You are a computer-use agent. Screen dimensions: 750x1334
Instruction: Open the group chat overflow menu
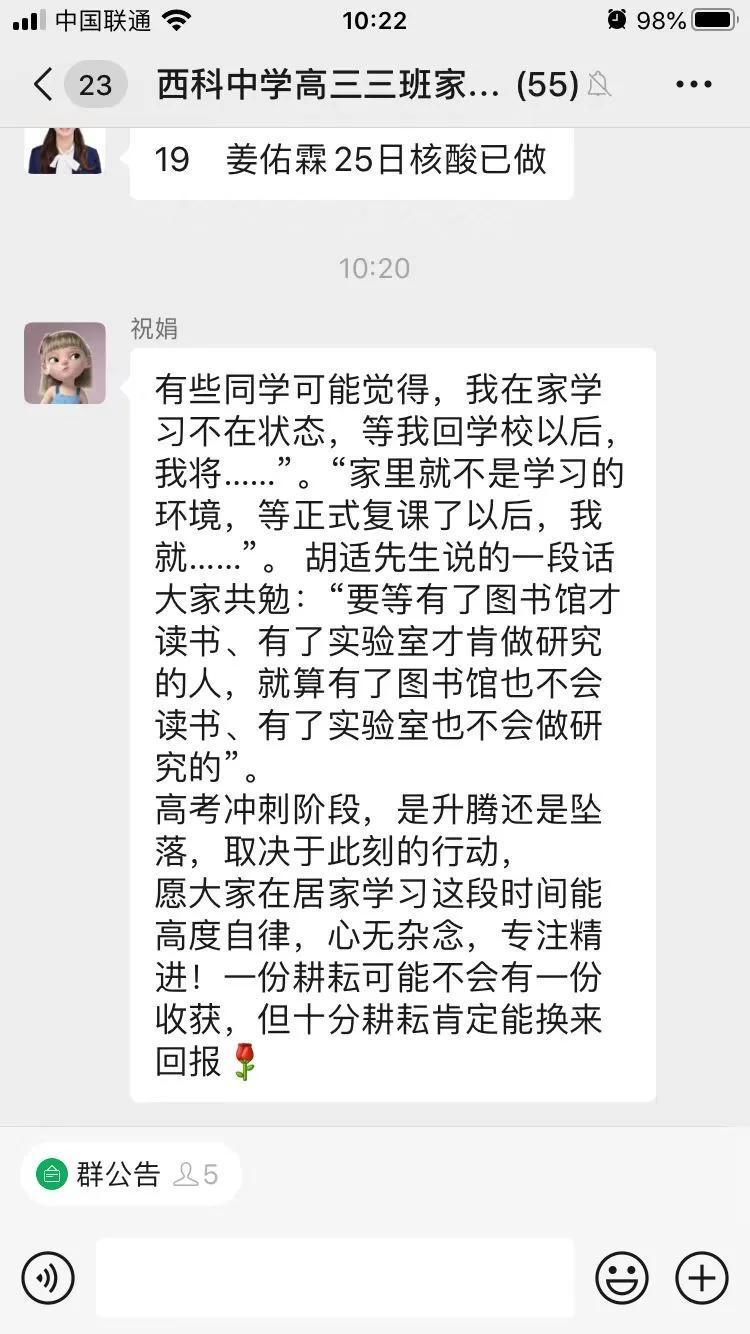pyautogui.click(x=693, y=85)
